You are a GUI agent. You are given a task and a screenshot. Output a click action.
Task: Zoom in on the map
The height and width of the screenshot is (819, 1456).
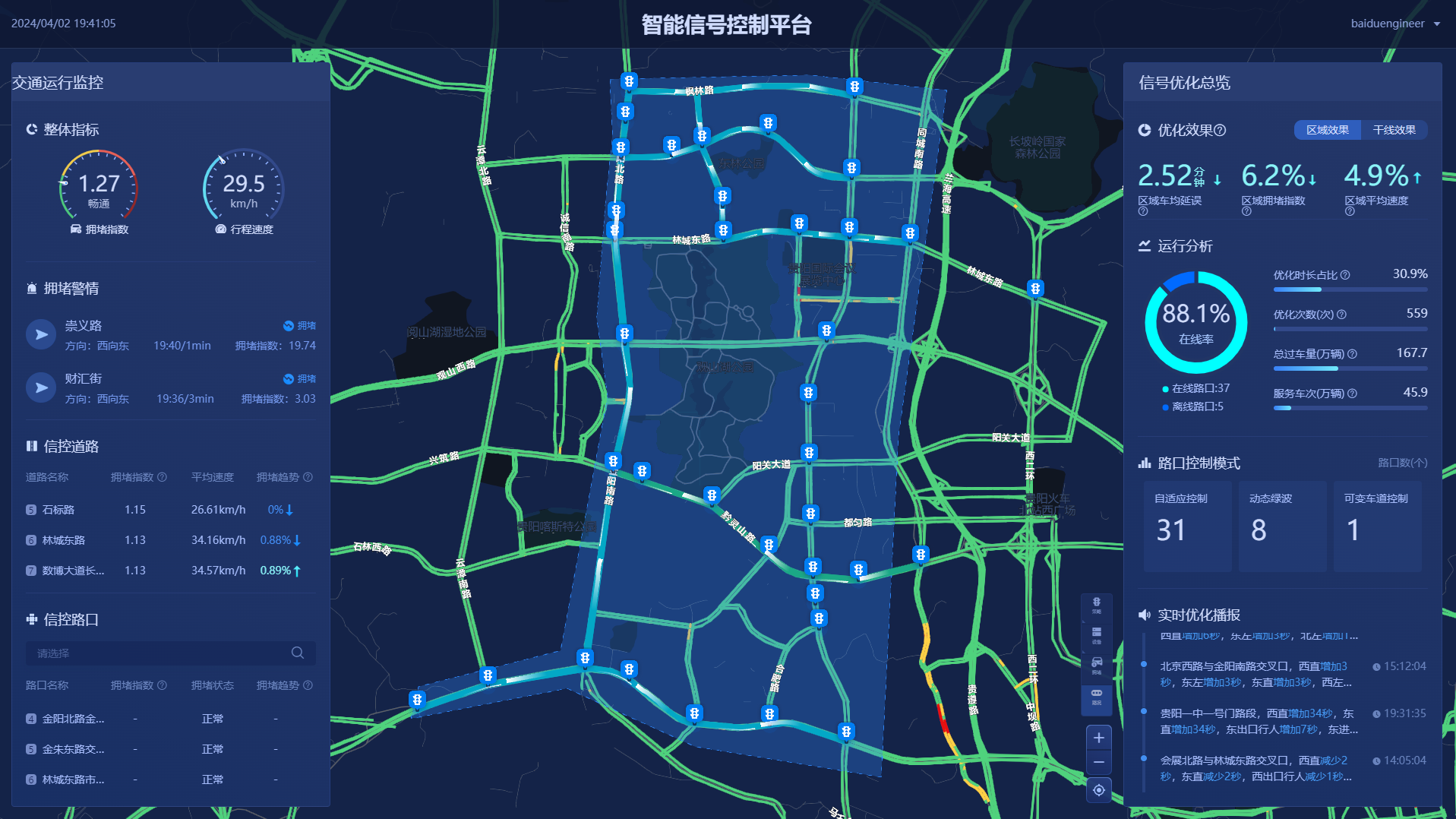click(1098, 738)
